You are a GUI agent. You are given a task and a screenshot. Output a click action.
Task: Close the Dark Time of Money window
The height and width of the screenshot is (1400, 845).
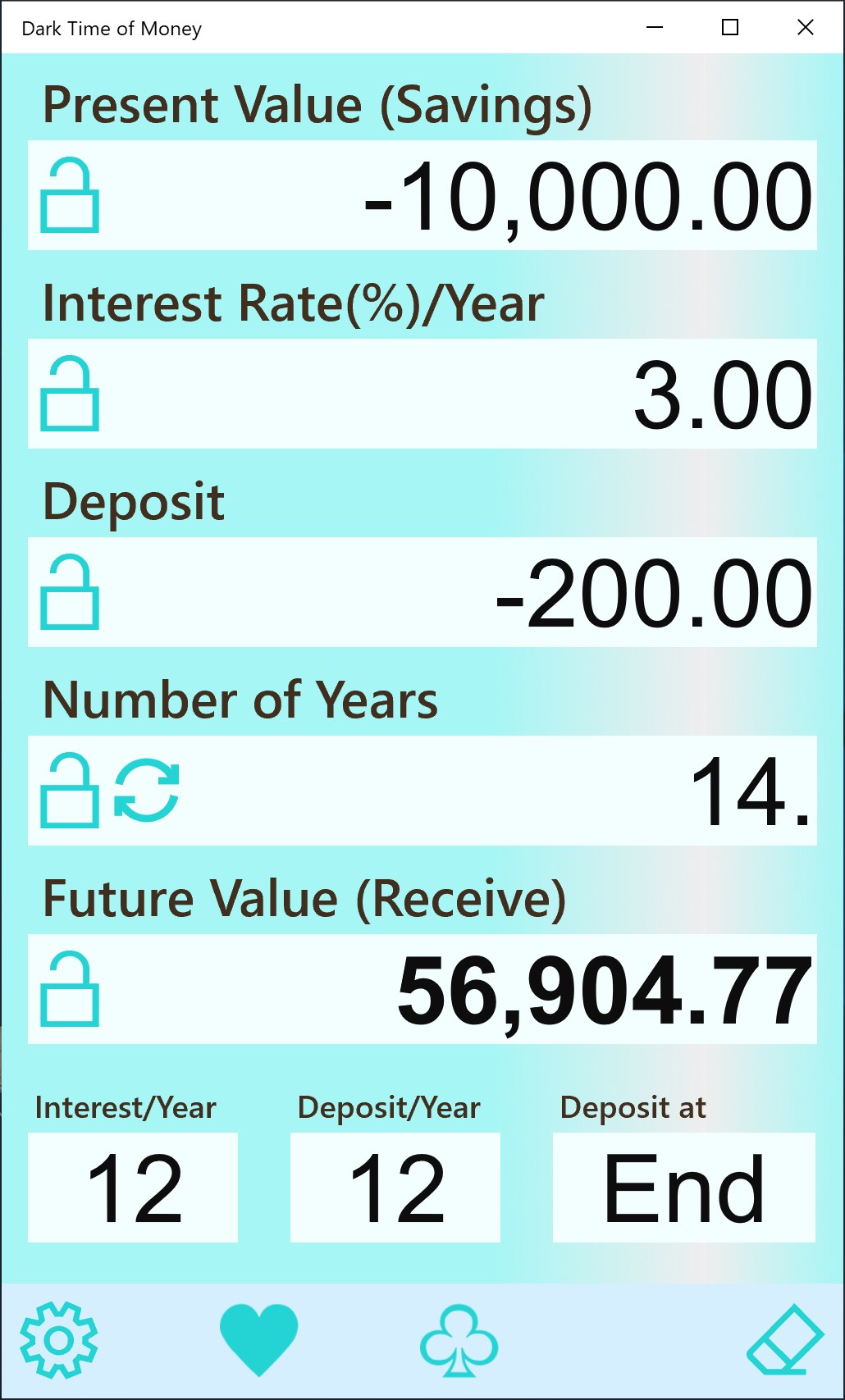[806, 27]
